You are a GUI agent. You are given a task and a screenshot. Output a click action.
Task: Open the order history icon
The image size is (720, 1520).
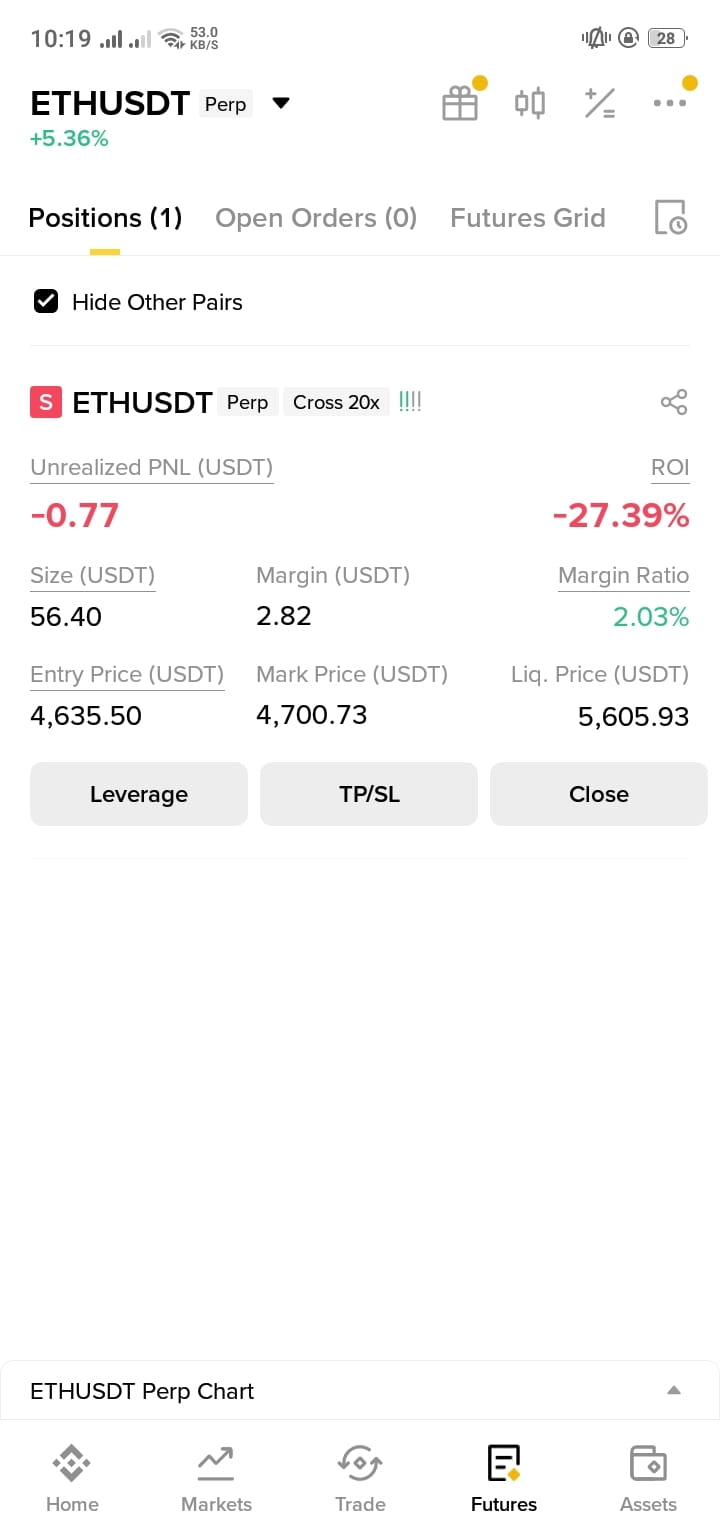tap(670, 217)
